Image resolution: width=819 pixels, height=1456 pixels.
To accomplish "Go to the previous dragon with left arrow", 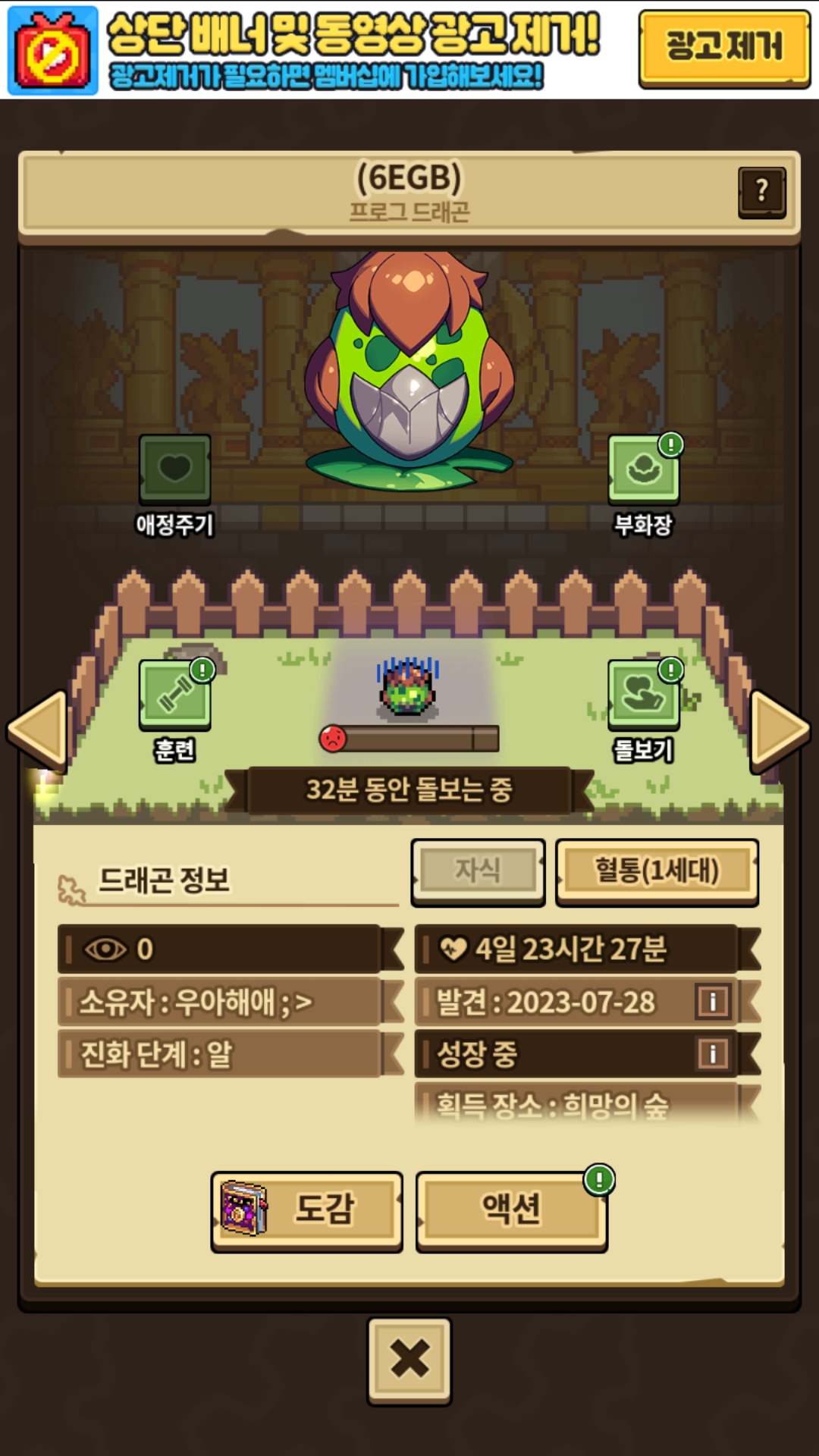I will coord(38,730).
